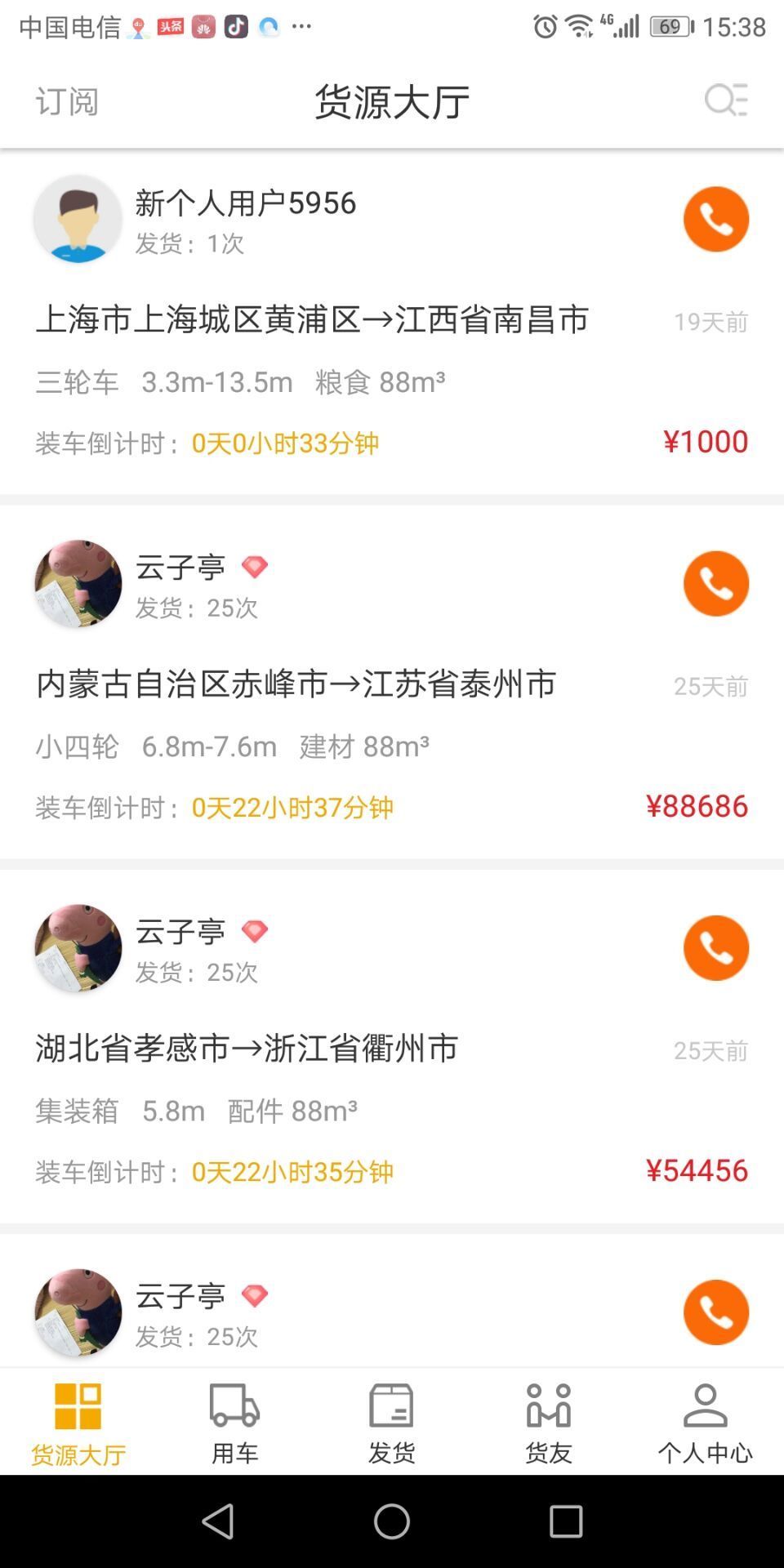View the 湖北孝感市 to 浙江衢州市 cargo details
The width and height of the screenshot is (784, 1568).
coord(247,1049)
